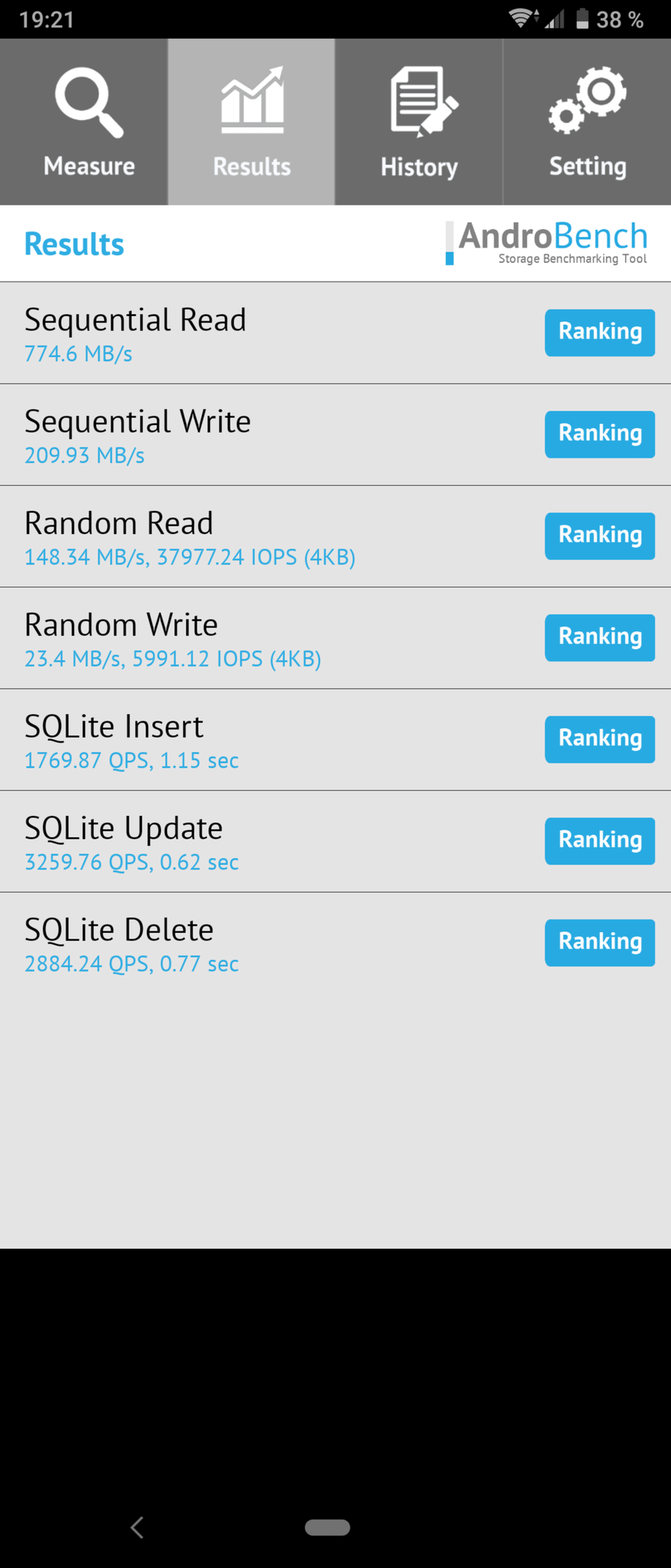Open SQLite Update Ranking
671x1568 pixels.
pyautogui.click(x=599, y=840)
